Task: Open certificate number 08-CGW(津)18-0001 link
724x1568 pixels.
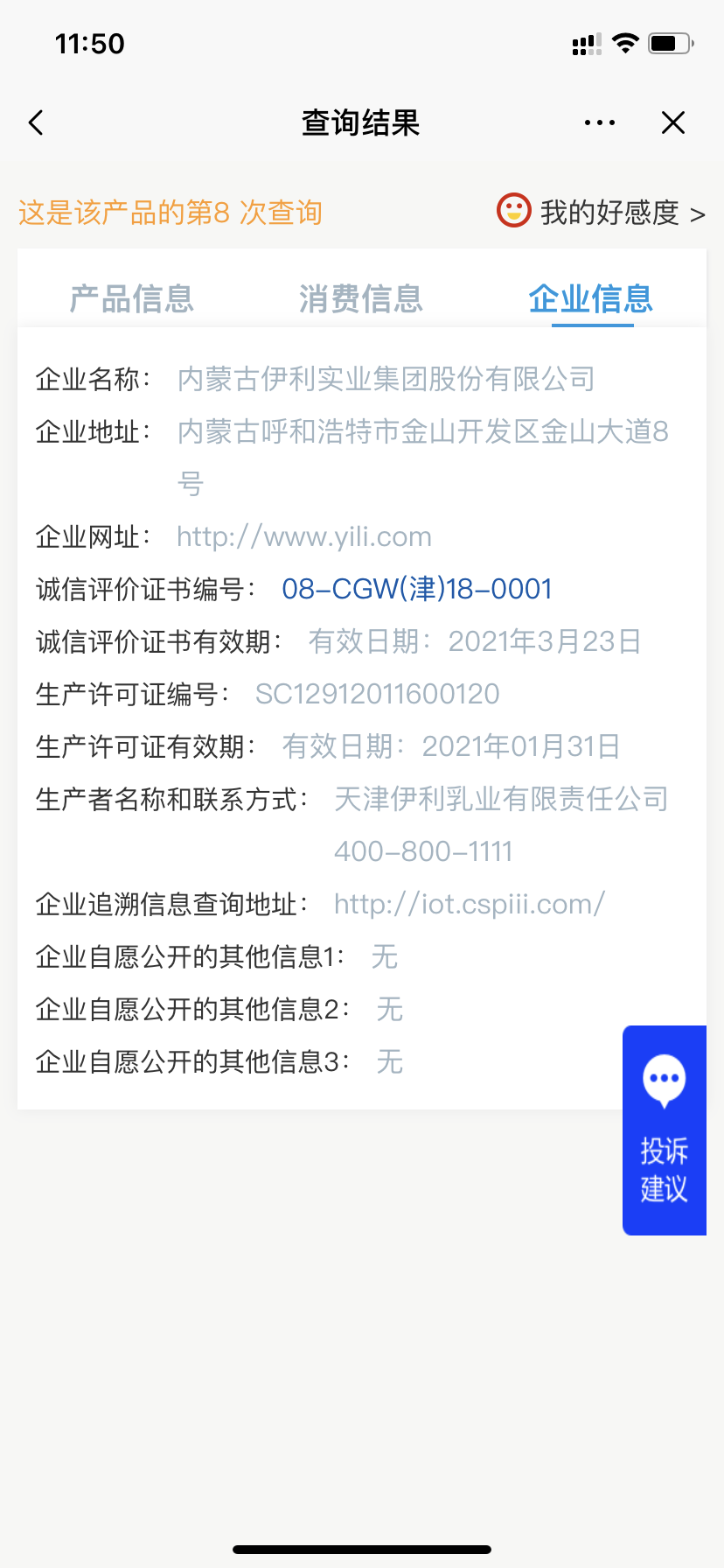Action: [x=417, y=589]
